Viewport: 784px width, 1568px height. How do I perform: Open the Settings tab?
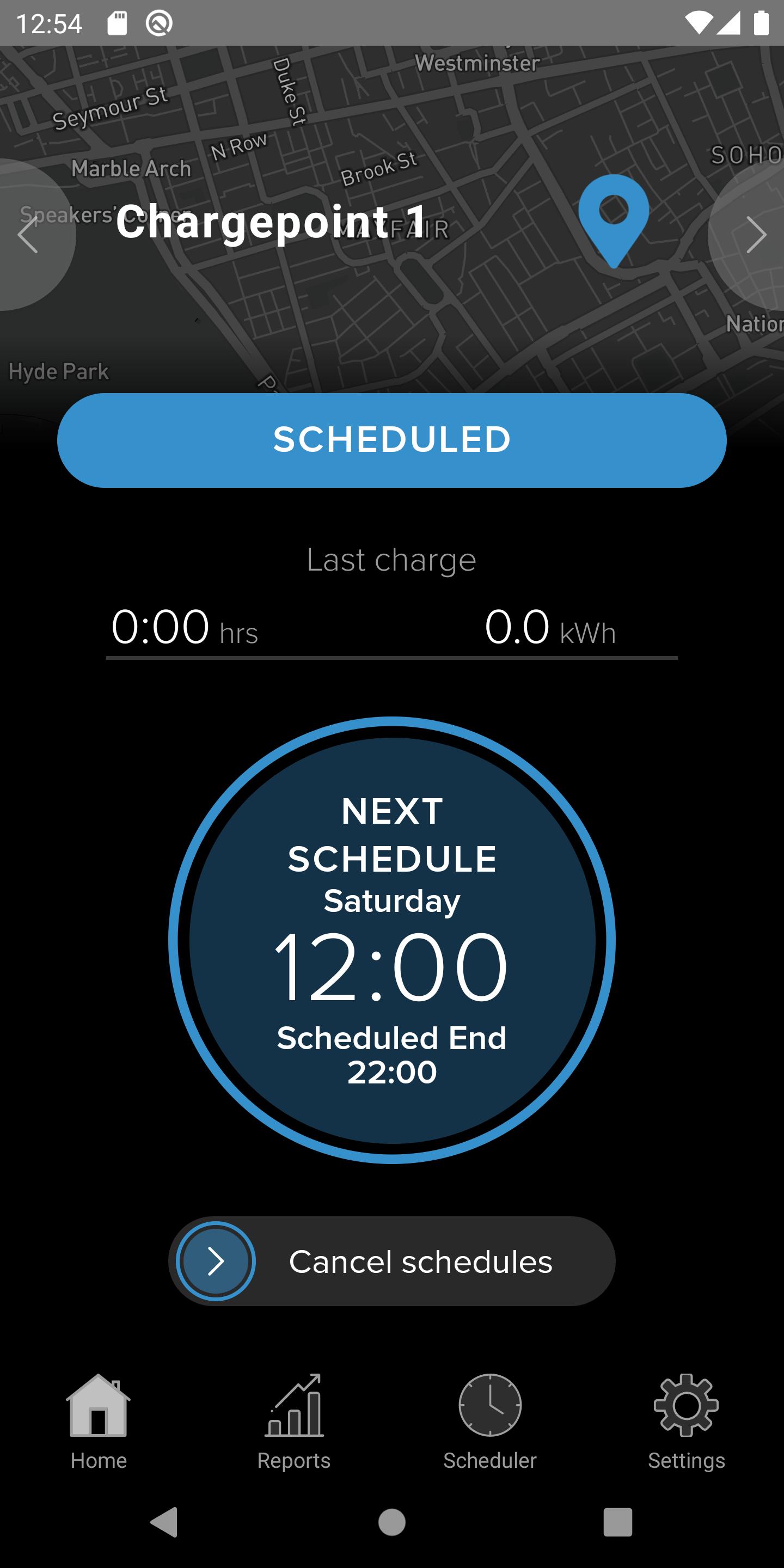pyautogui.click(x=686, y=1422)
